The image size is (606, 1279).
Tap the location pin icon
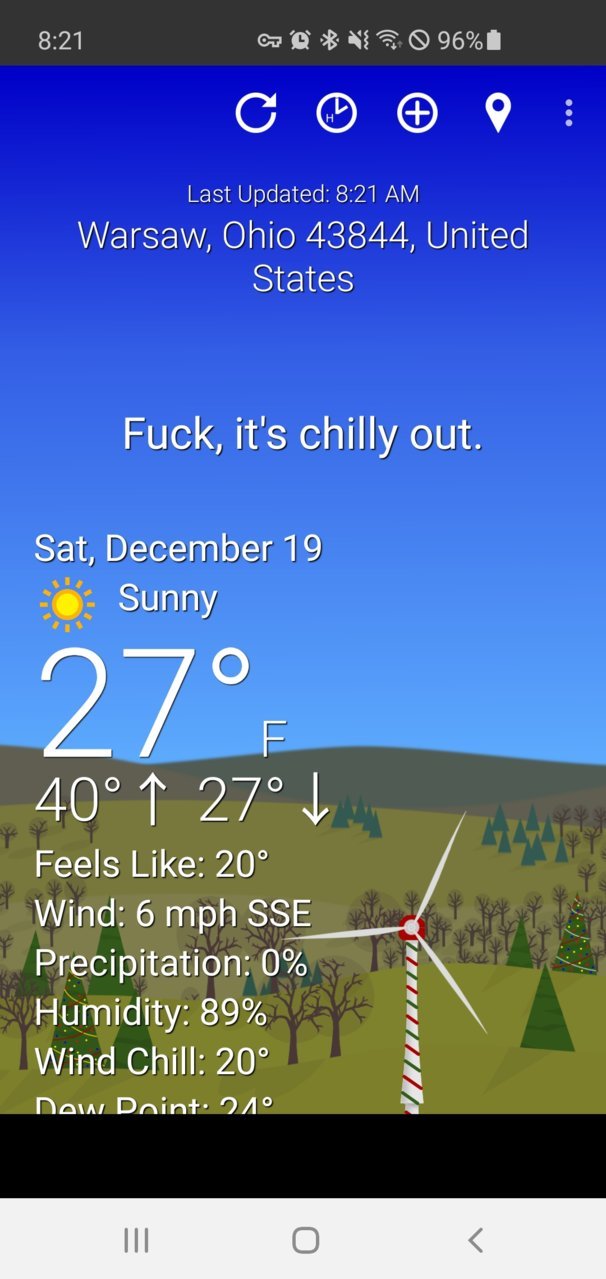pyautogui.click(x=498, y=113)
